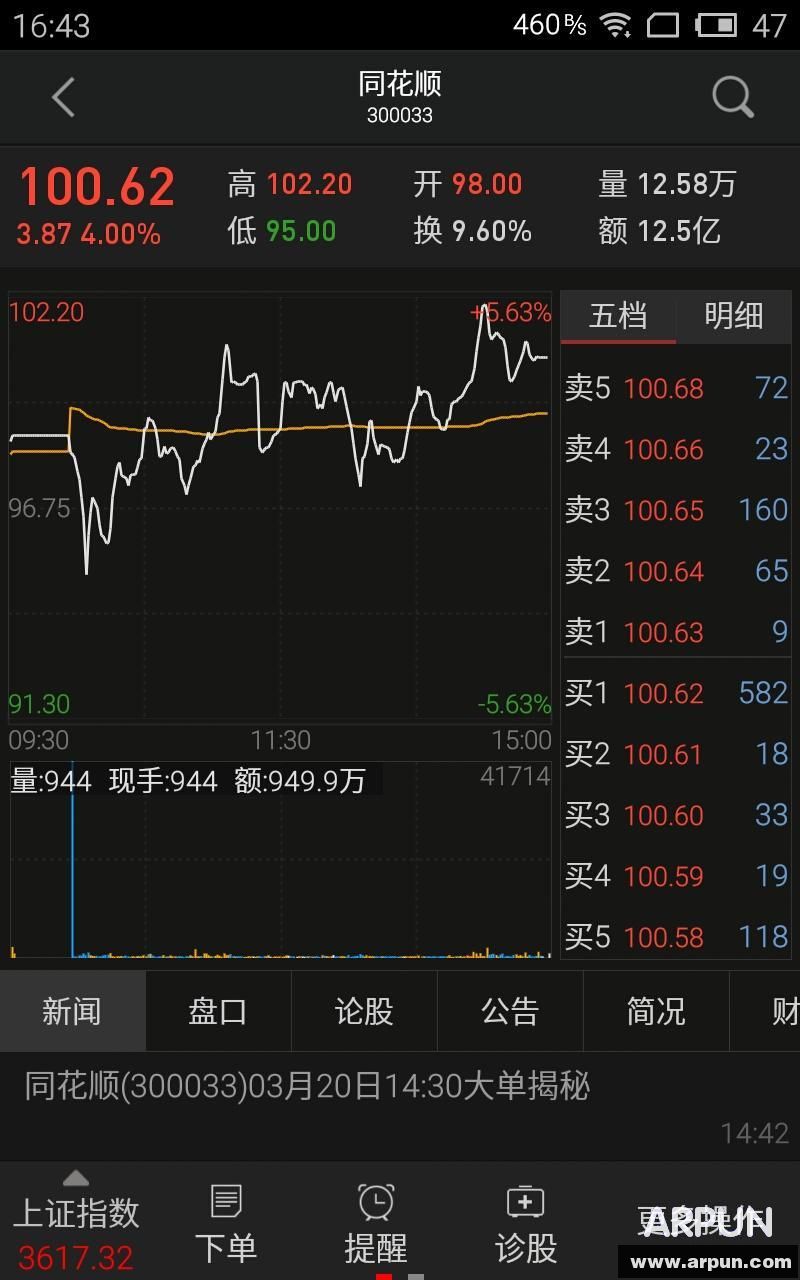Open the 论股 discussion tab
Image resolution: width=800 pixels, height=1280 pixels.
click(x=363, y=1011)
